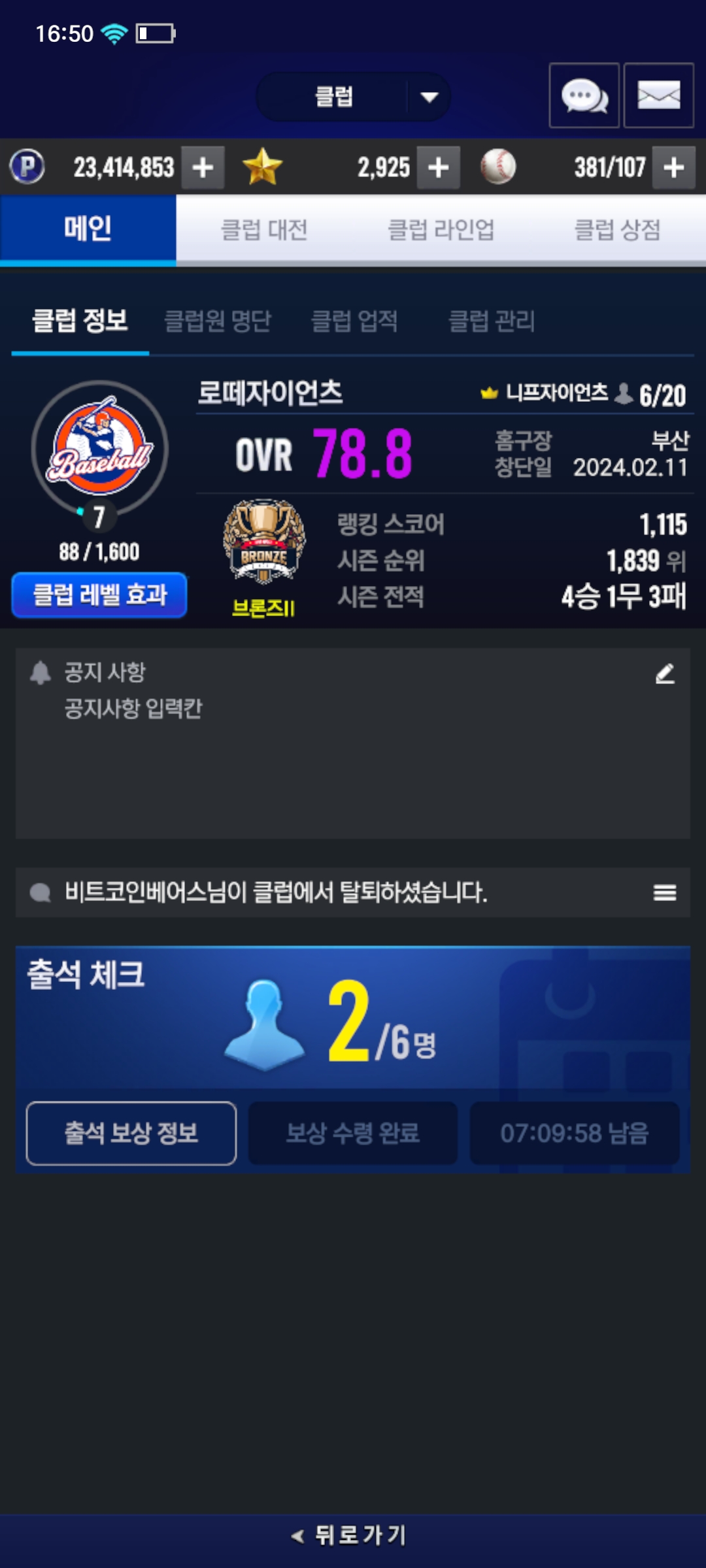Viewport: 706px width, 1568px height.
Task: Expand the club activity log list
Action: pyautogui.click(x=665, y=892)
